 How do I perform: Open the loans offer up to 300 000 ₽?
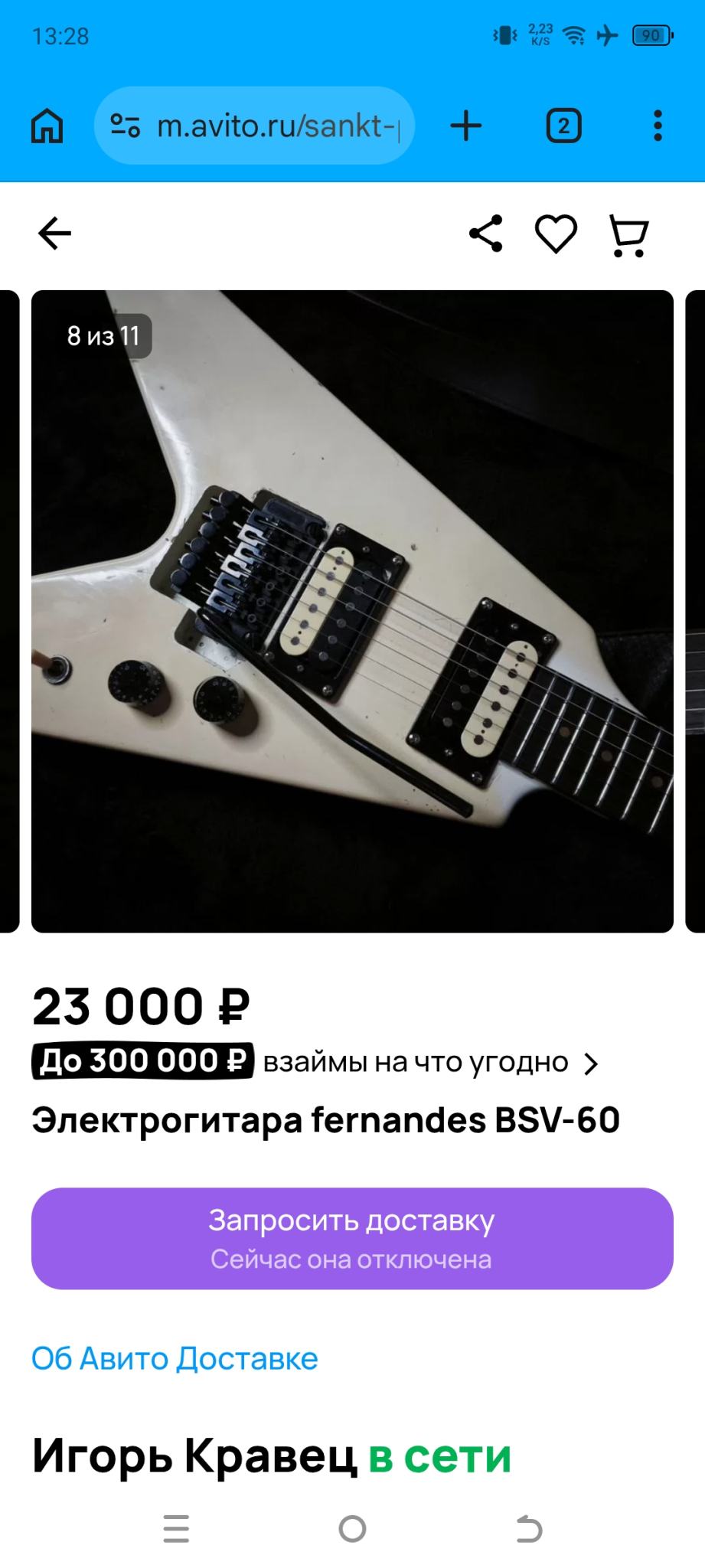coord(315,1062)
